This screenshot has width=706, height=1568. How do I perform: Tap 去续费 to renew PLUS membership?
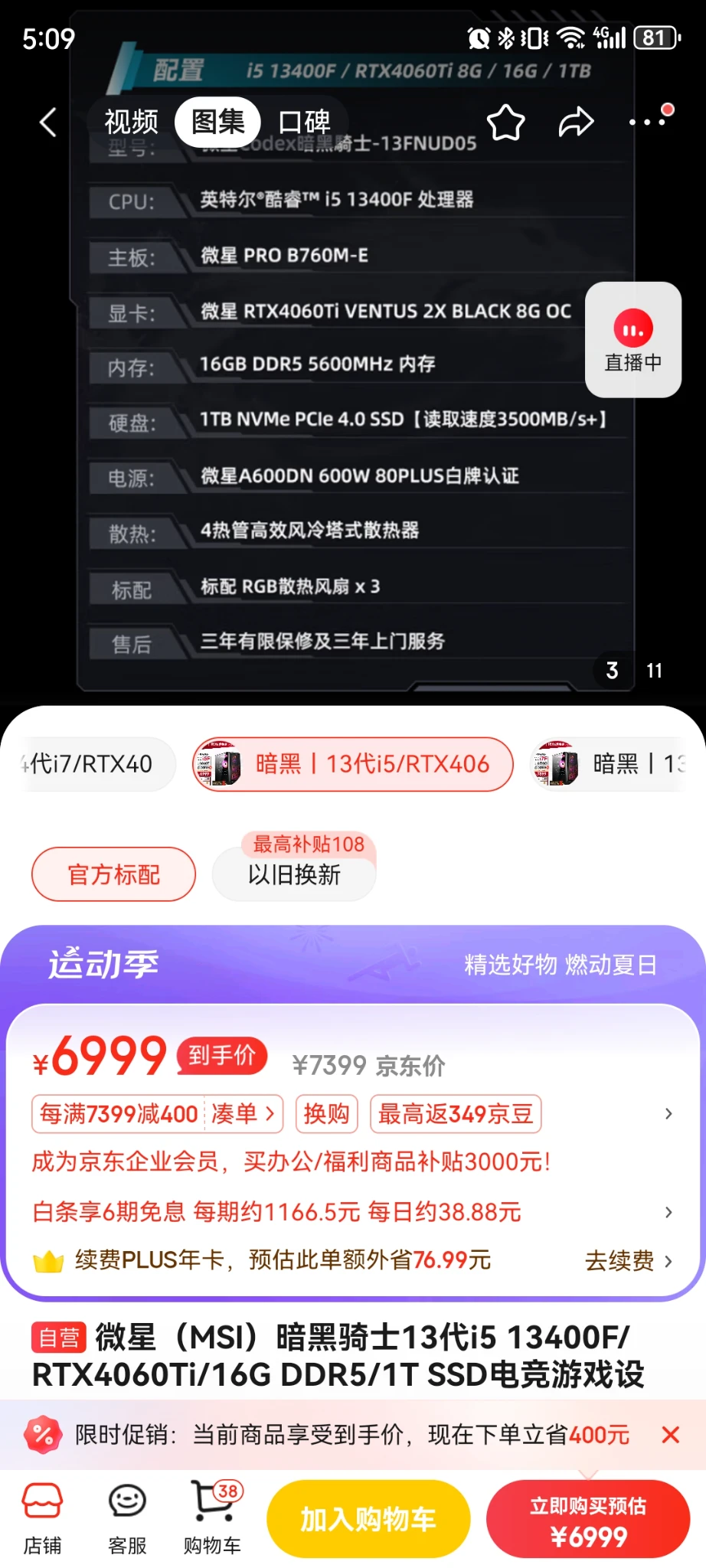628,1260
